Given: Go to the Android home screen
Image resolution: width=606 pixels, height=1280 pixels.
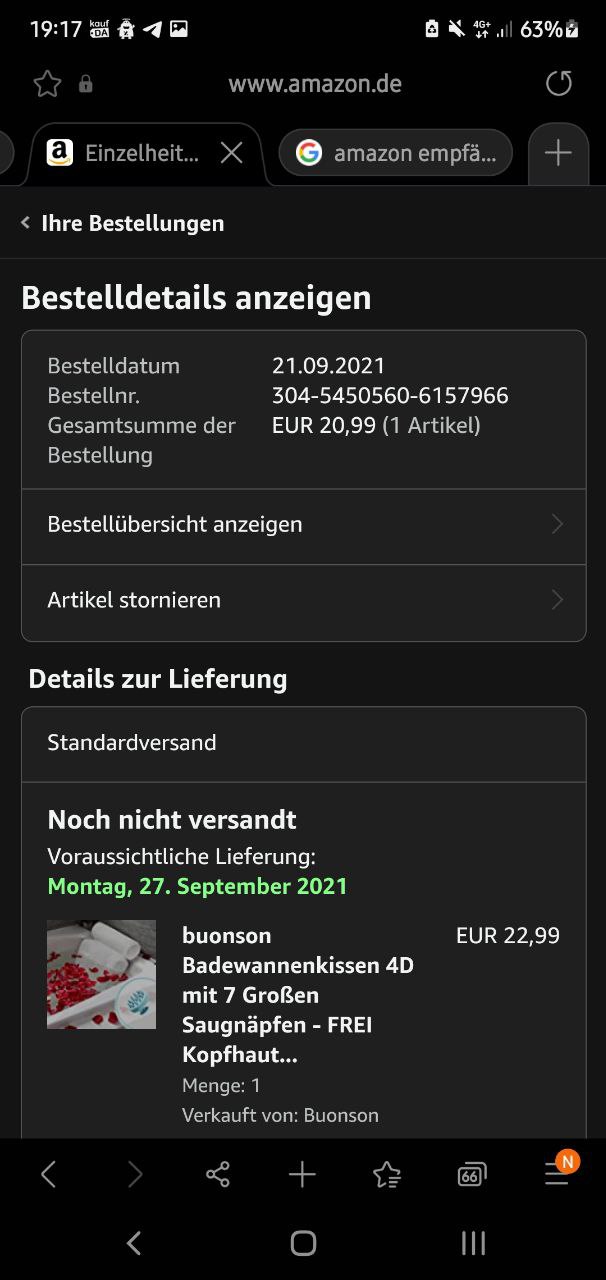Looking at the screenshot, I should point(303,1243).
